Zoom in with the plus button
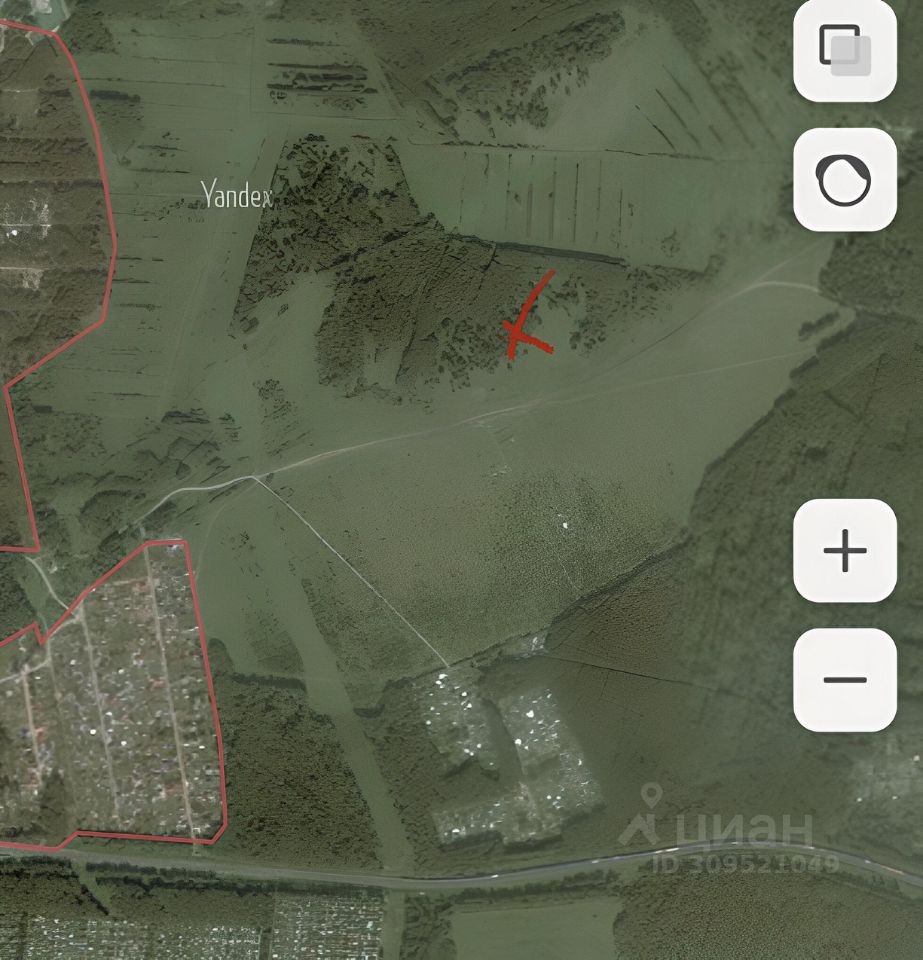The width and height of the screenshot is (923, 960). point(845,551)
